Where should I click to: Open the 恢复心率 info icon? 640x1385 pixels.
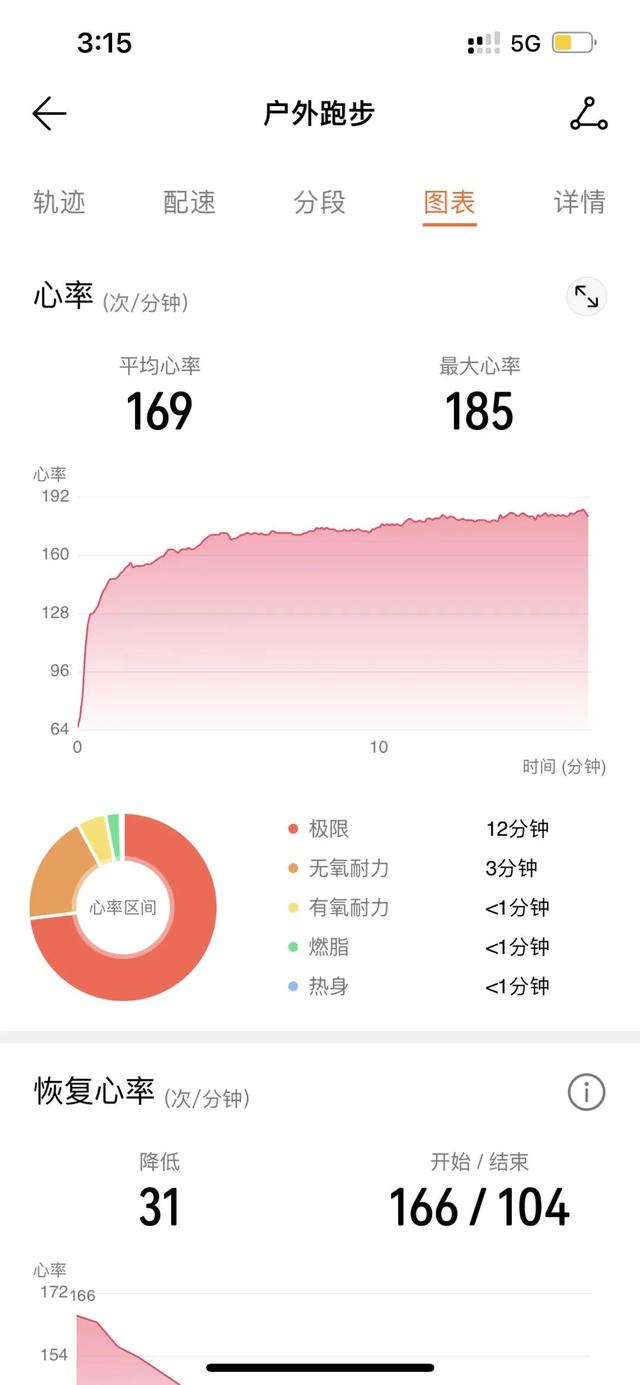[586, 1092]
